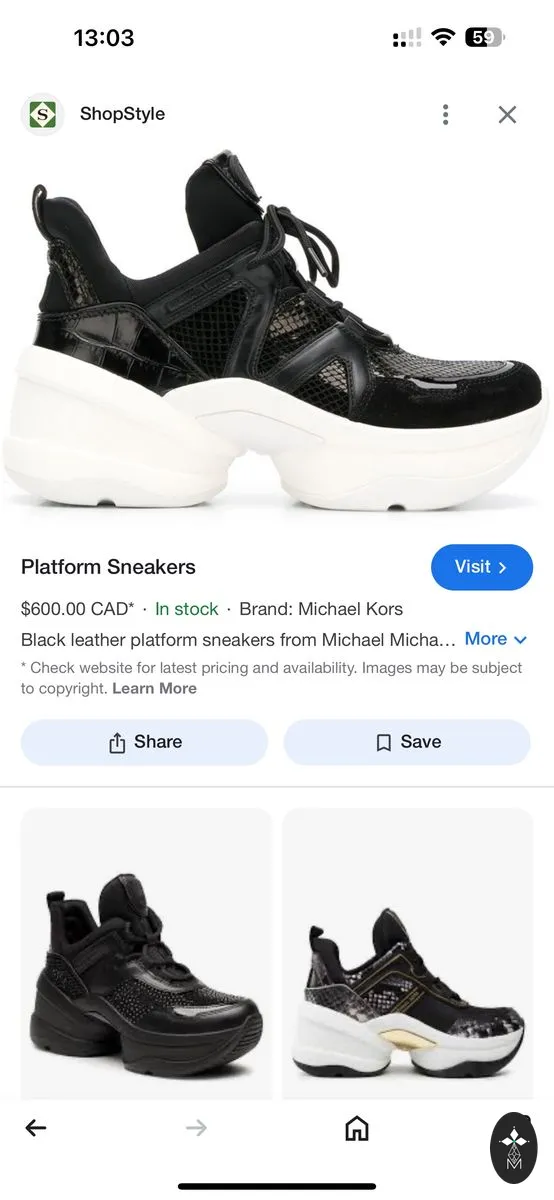Go back with the back arrow

coord(36,1128)
